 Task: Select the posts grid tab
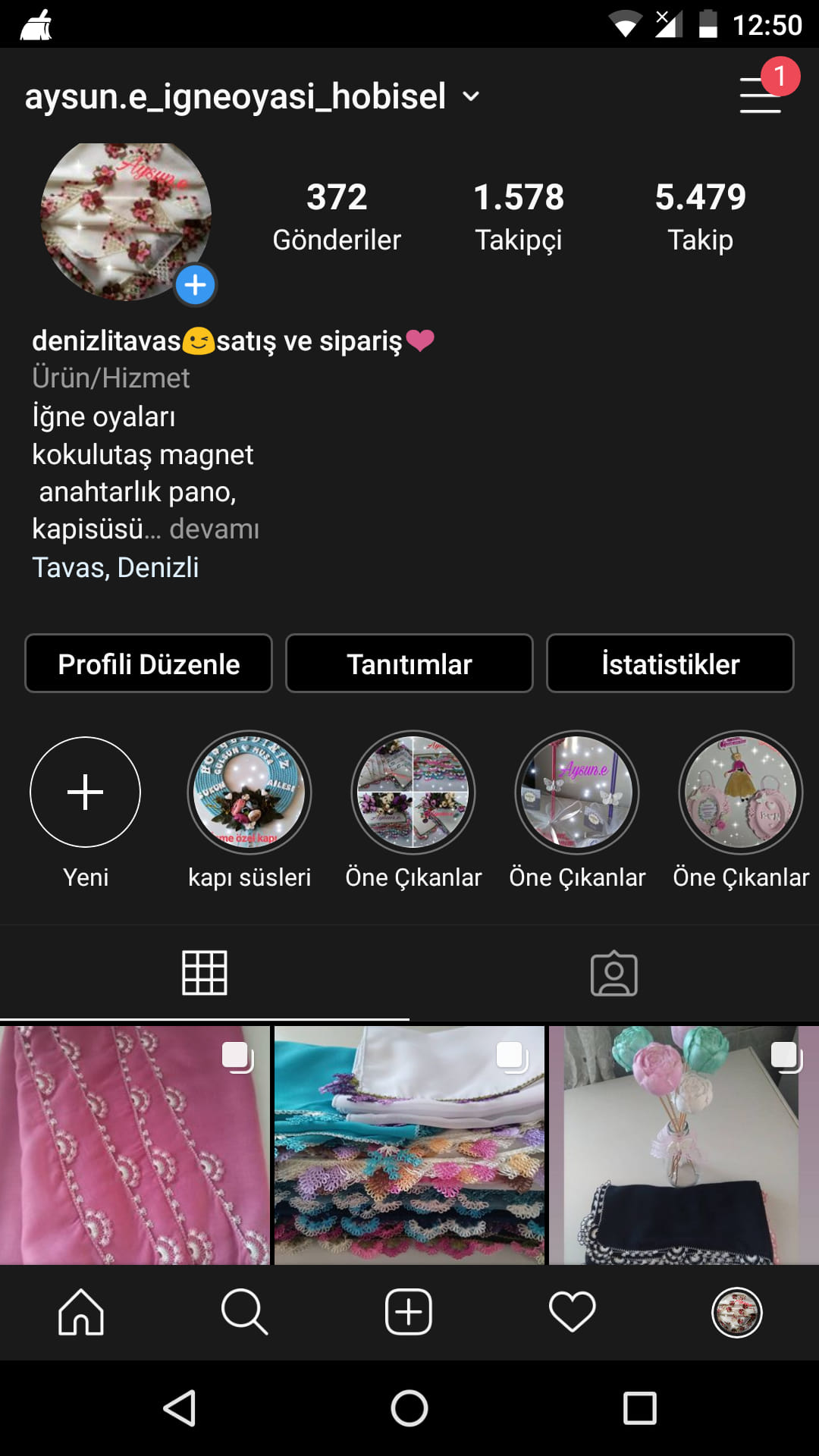(x=205, y=973)
